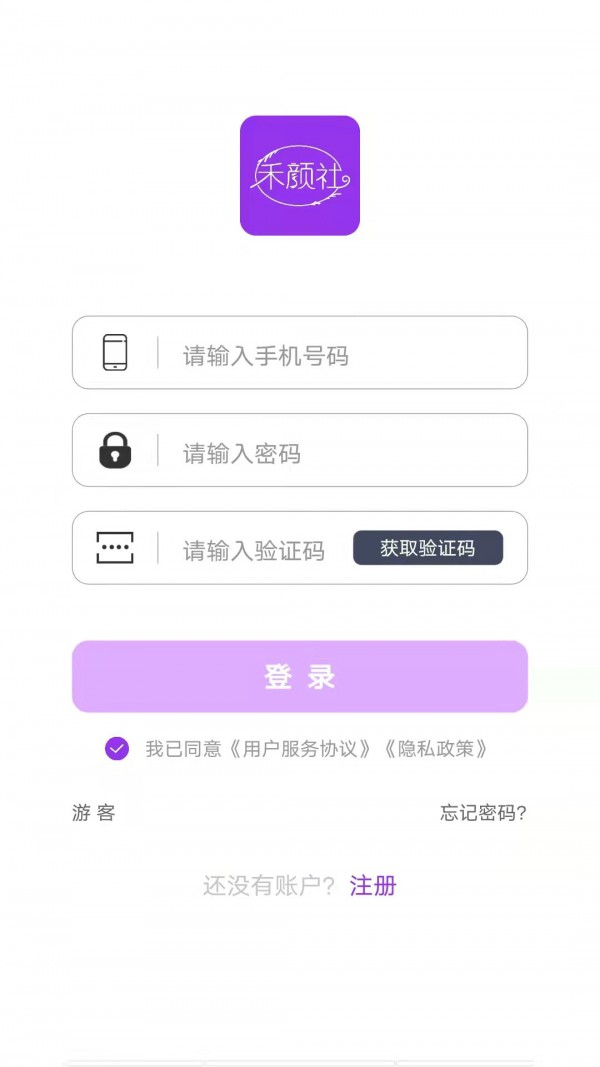Image resolution: width=600 pixels, height=1067 pixels.
Task: Tap the phone number input field
Action: pyautogui.click(x=340, y=355)
